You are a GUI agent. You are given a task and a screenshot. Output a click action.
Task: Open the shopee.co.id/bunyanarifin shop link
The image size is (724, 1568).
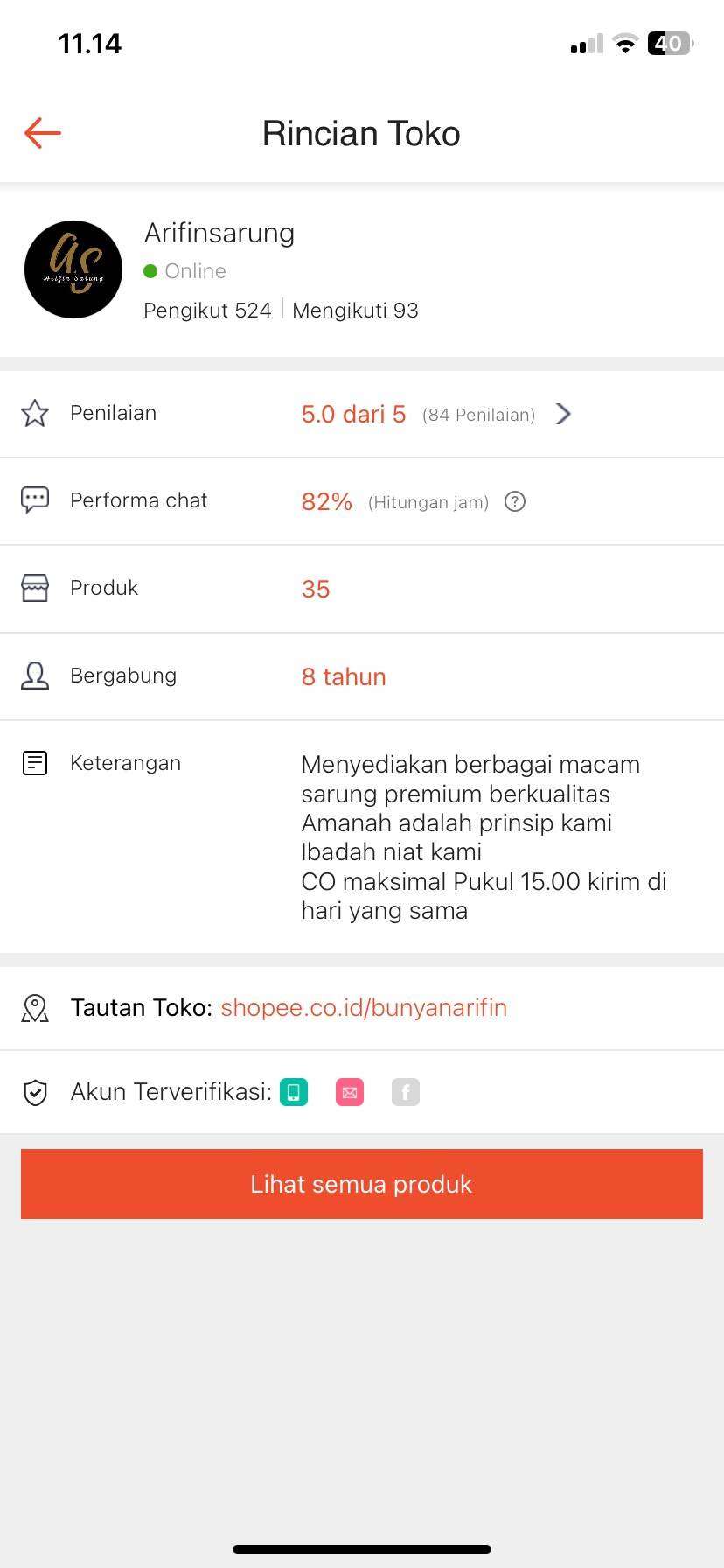pos(364,1007)
